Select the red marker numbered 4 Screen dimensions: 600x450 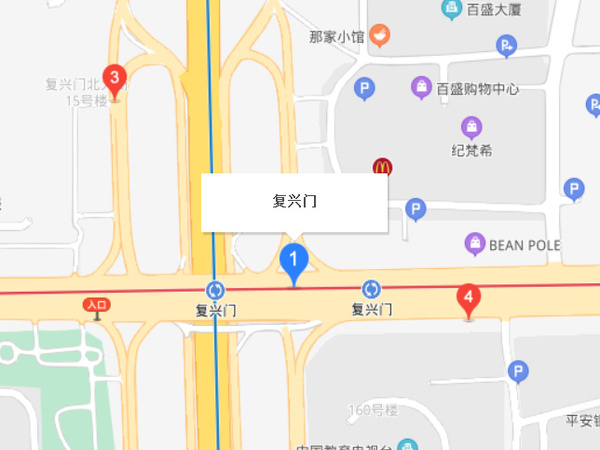point(469,298)
